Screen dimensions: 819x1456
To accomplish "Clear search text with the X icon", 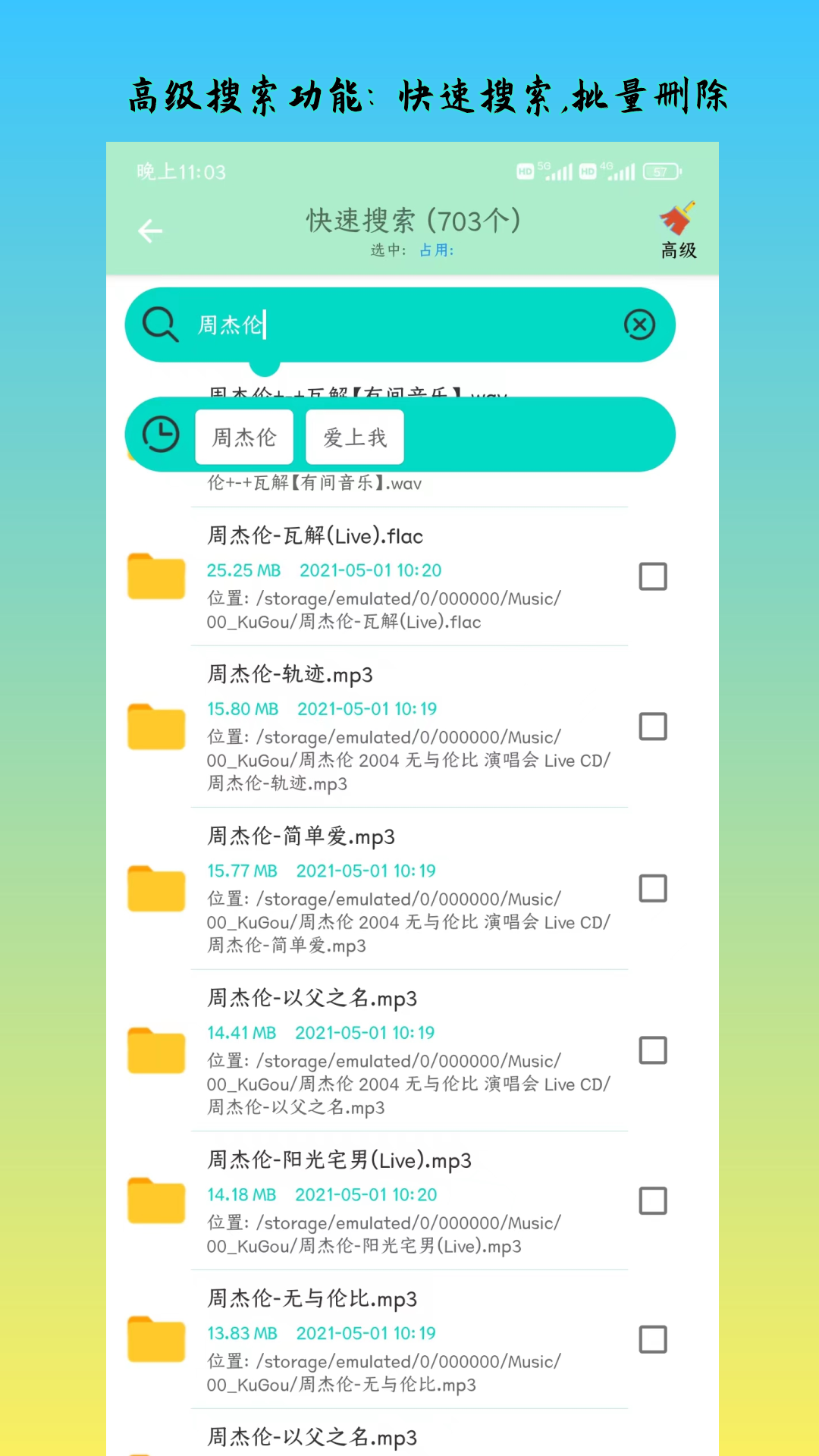I will click(x=639, y=325).
